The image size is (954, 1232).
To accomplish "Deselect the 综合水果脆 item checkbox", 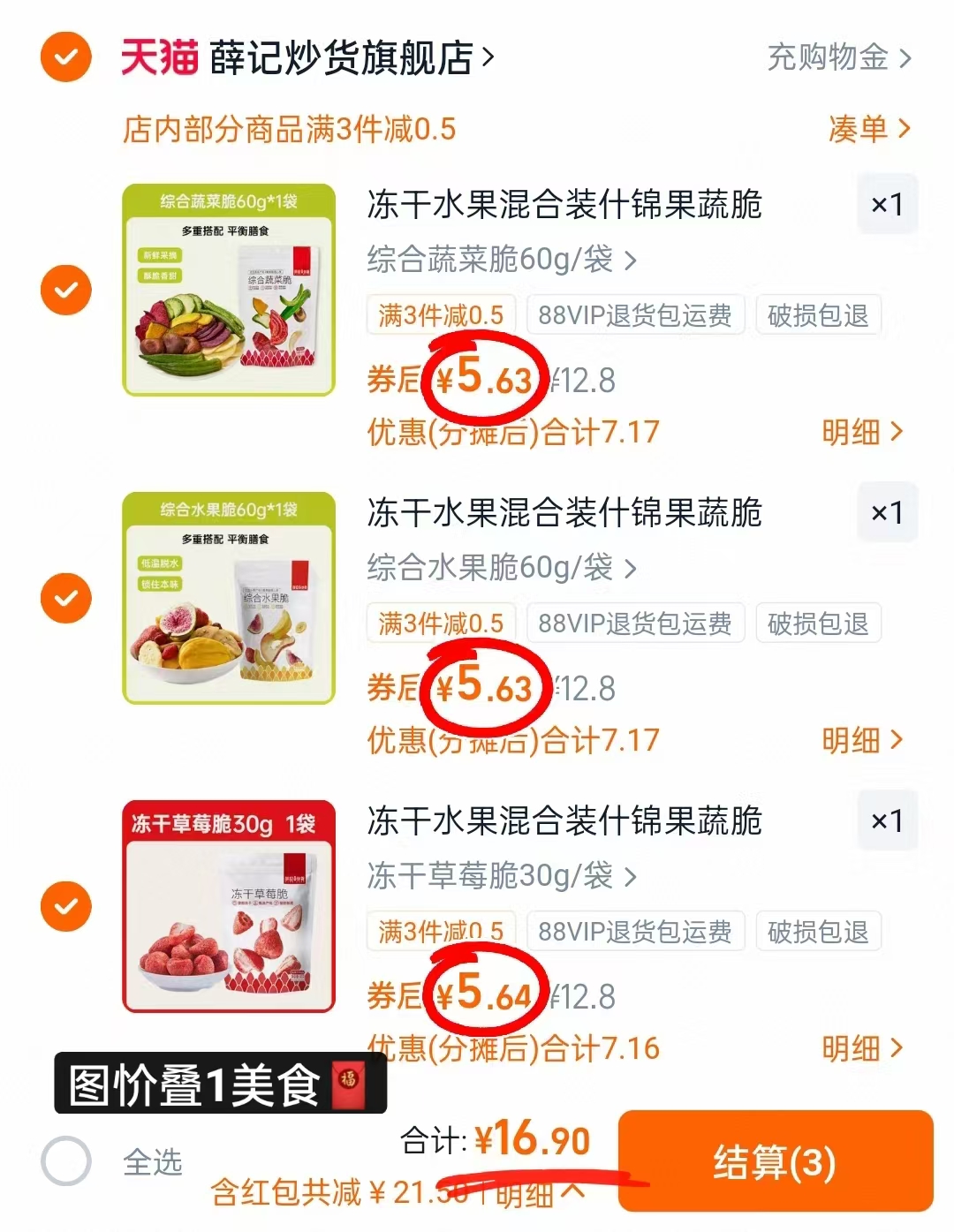I will coord(65,598).
